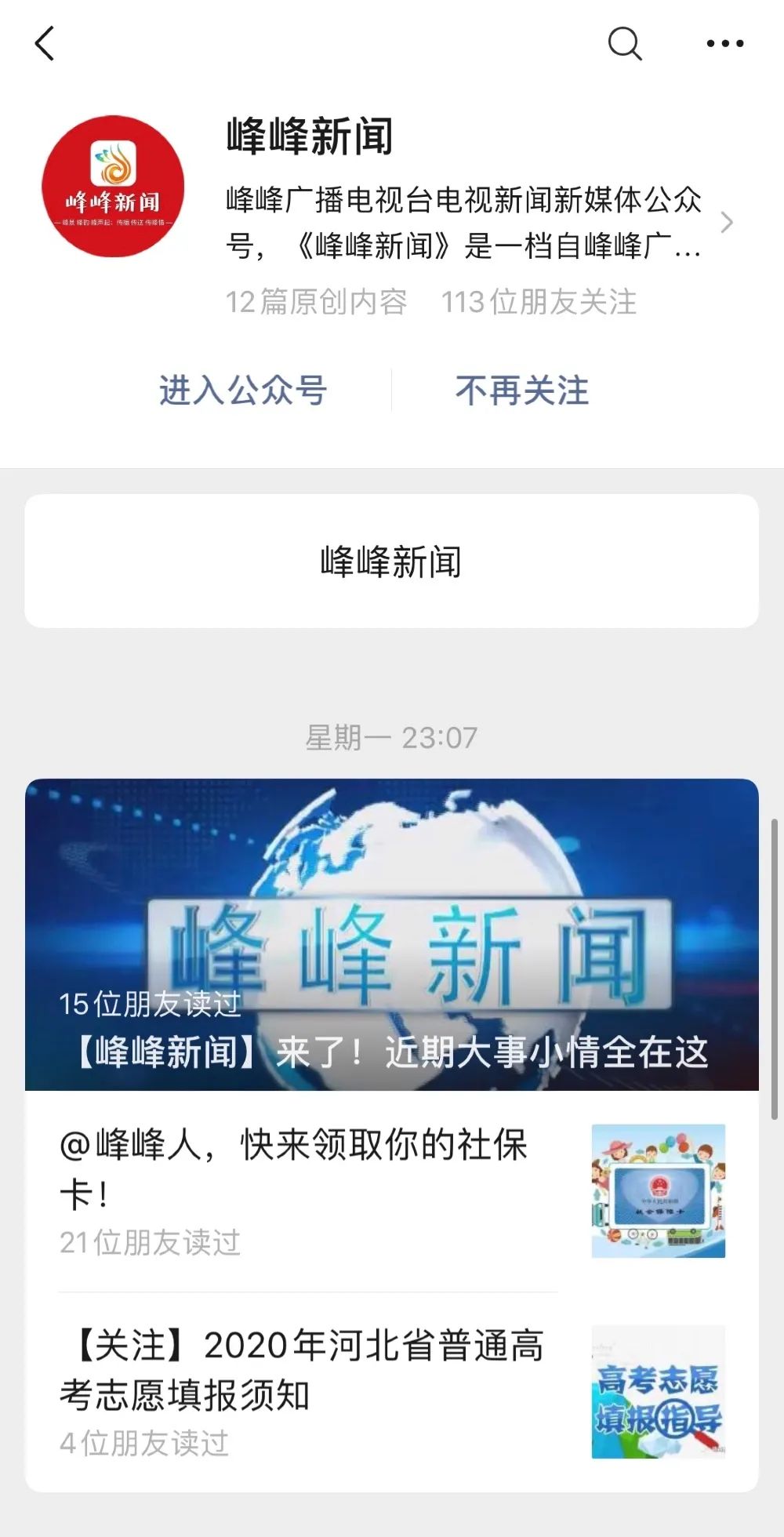
Task: Tap 进入公众号 to enter the account
Action: (x=243, y=390)
